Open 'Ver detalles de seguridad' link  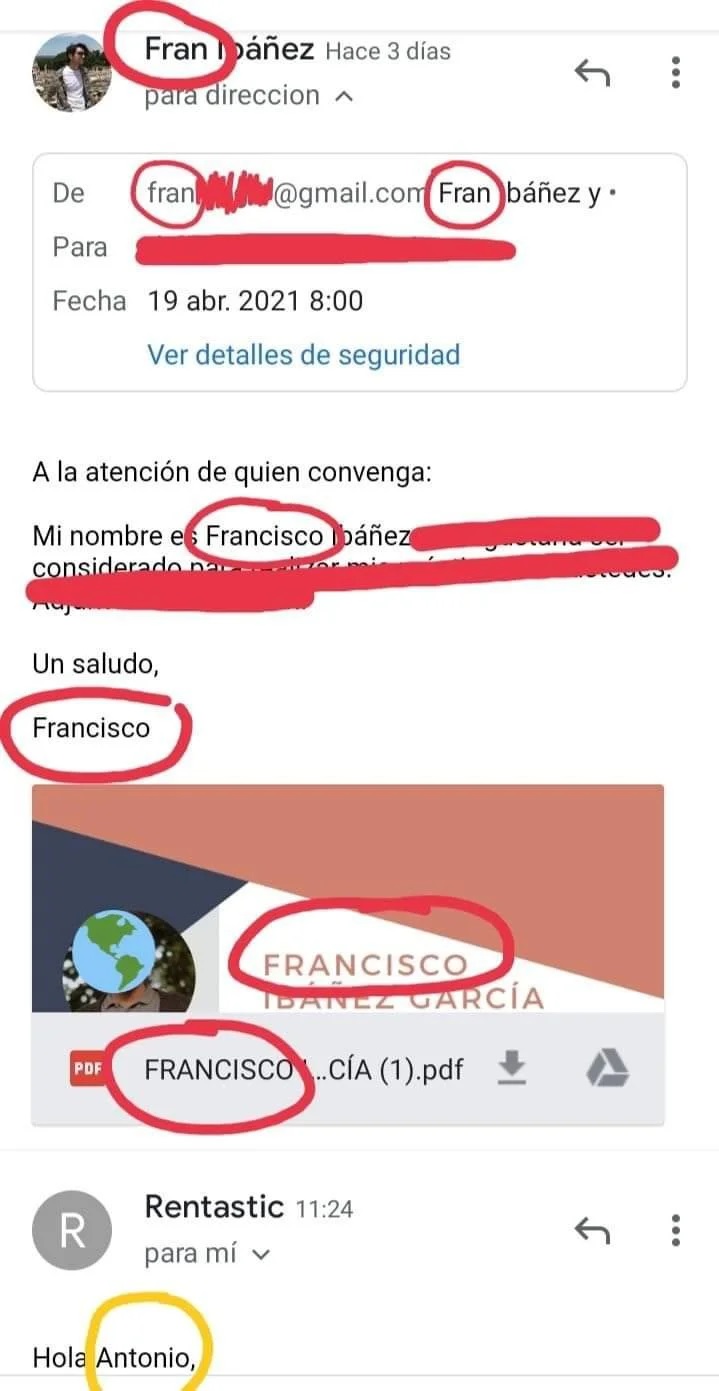303,354
